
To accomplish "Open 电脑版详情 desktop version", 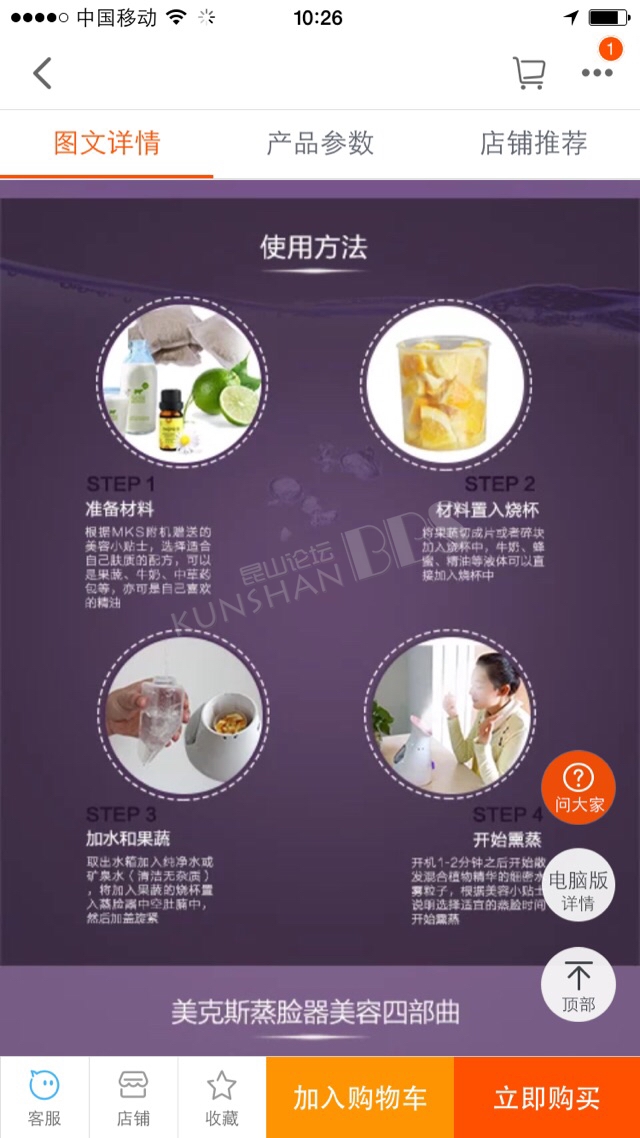I will click(578, 885).
